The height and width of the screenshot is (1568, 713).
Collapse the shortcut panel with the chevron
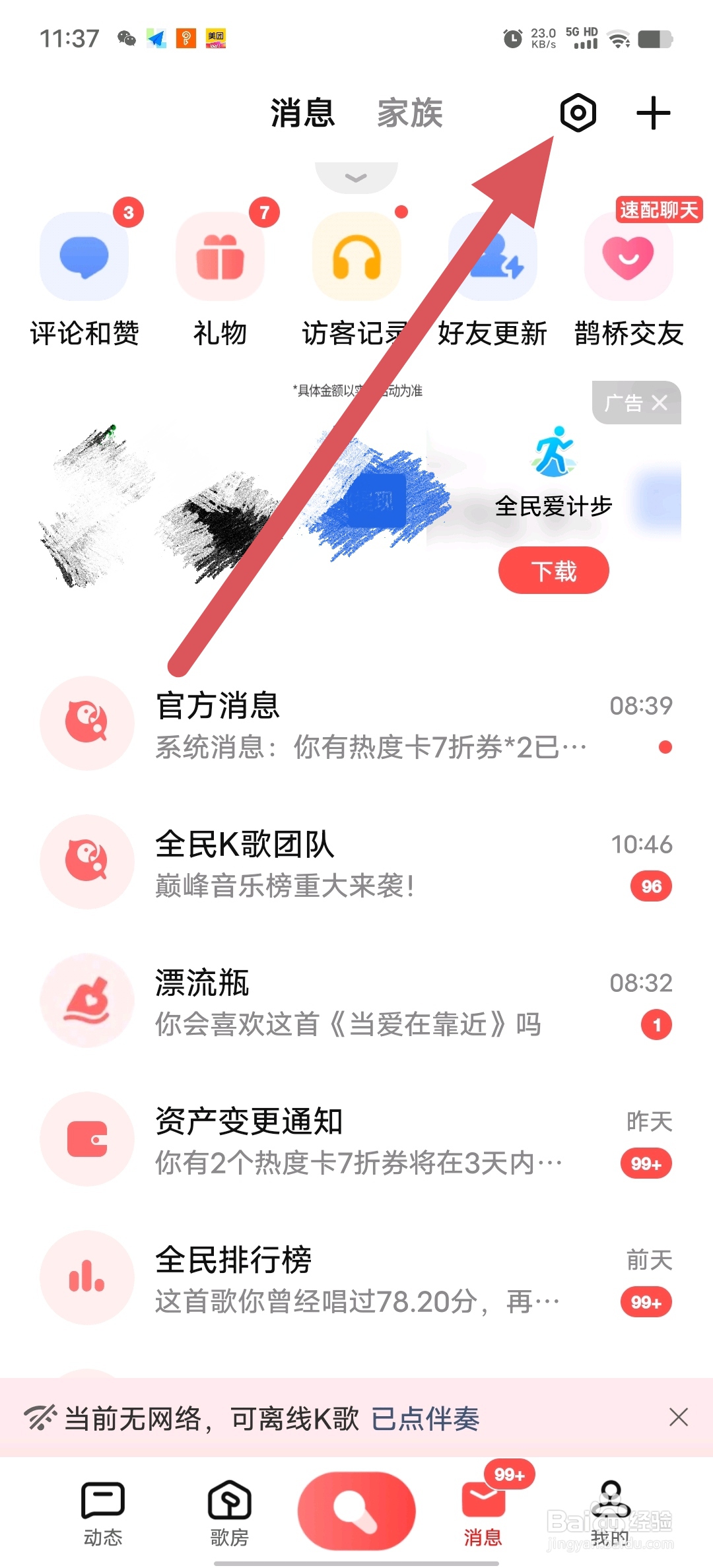click(x=356, y=177)
